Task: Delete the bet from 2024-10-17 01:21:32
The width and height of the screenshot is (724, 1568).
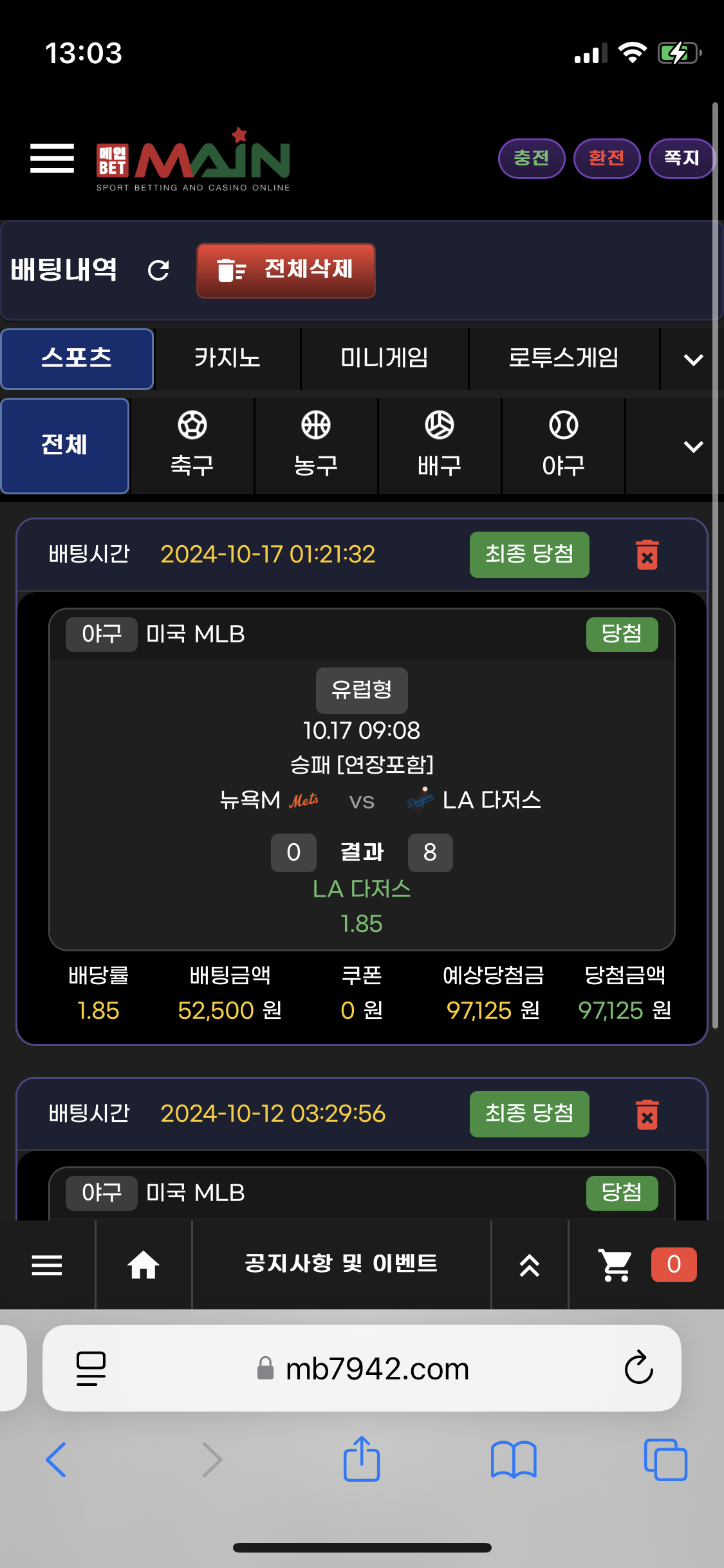Action: [x=647, y=555]
